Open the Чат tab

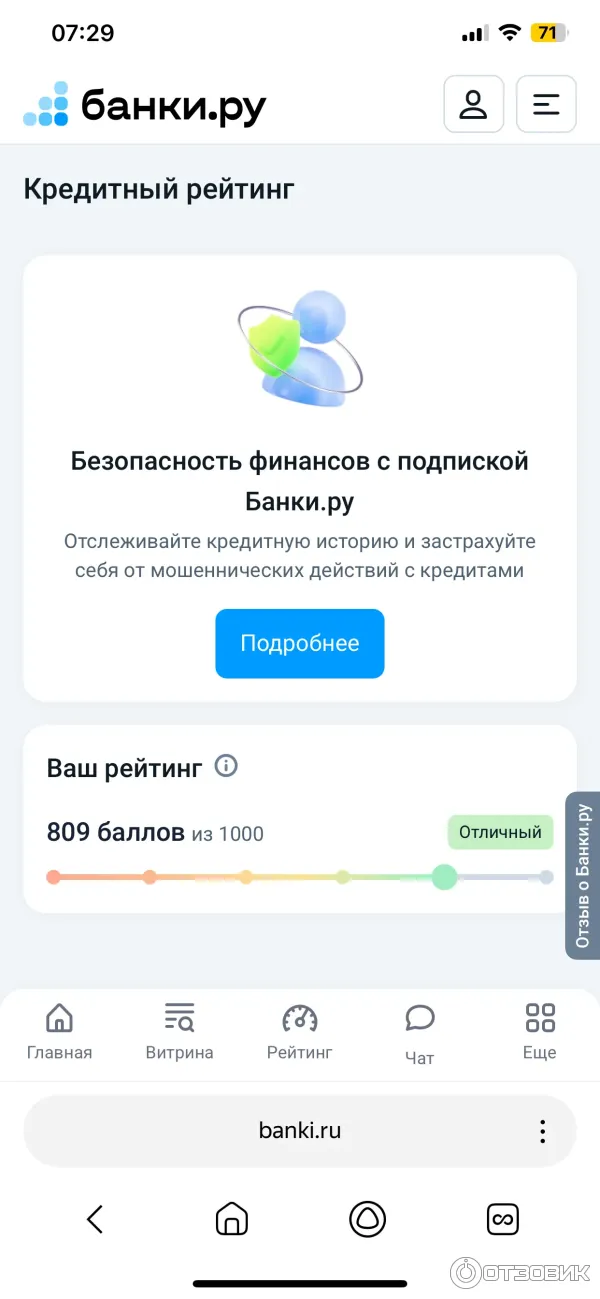click(x=420, y=1032)
